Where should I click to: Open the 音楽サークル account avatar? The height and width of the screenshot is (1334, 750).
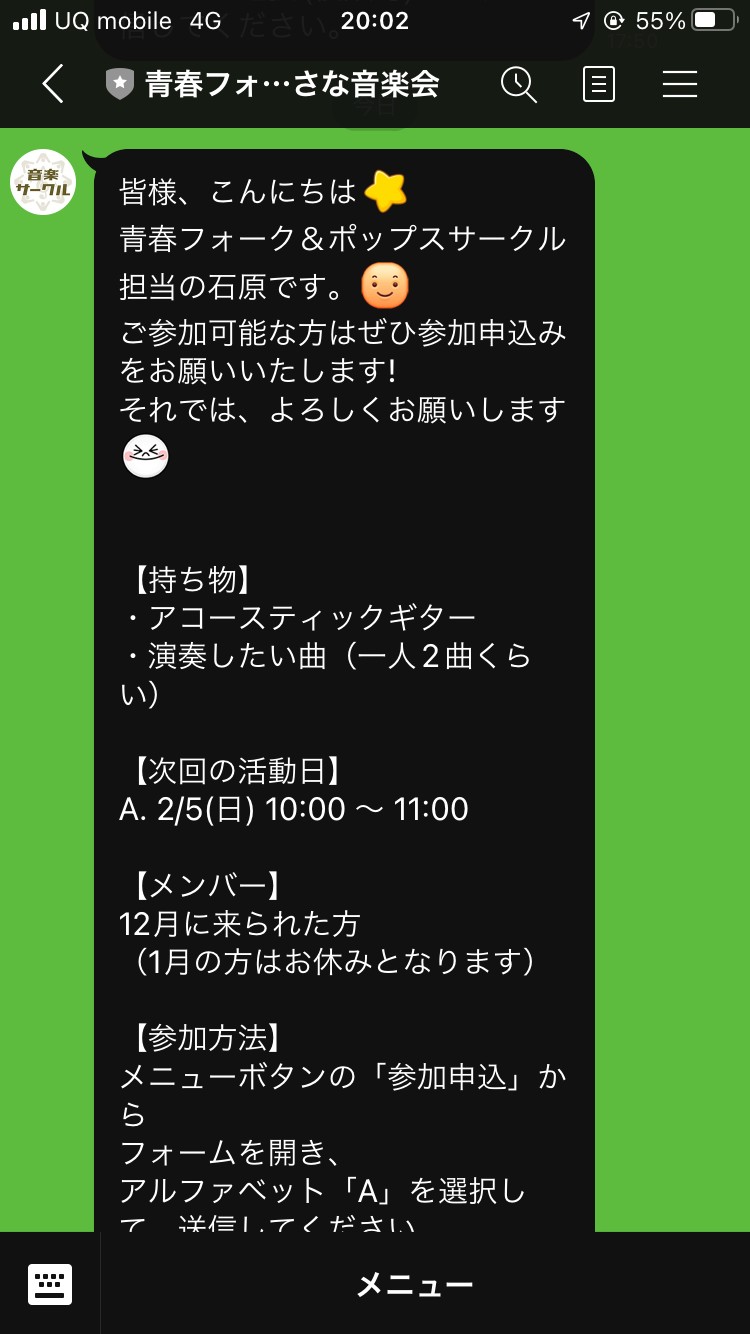point(43,182)
